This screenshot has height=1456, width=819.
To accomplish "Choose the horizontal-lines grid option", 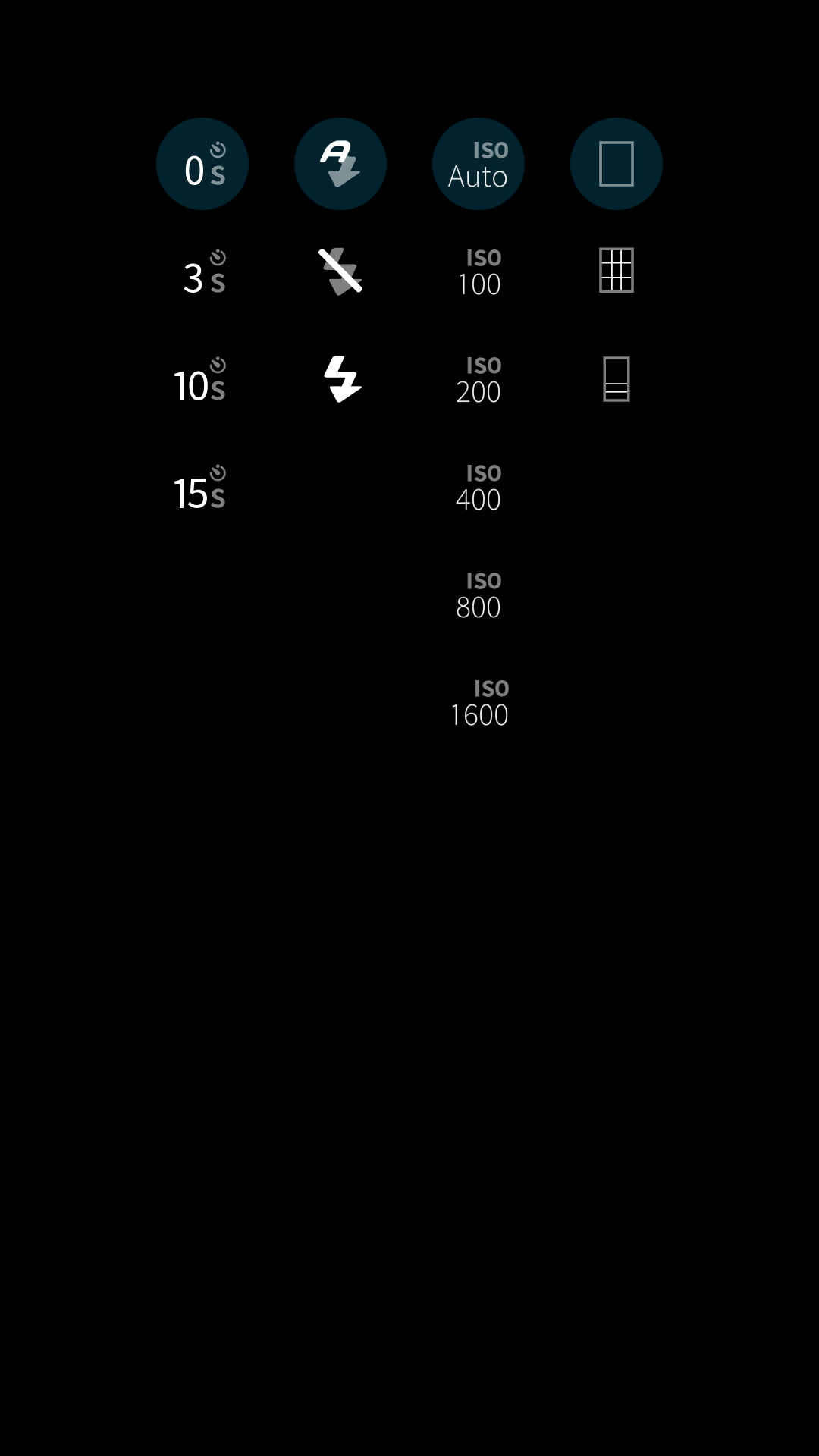I will click(x=617, y=378).
